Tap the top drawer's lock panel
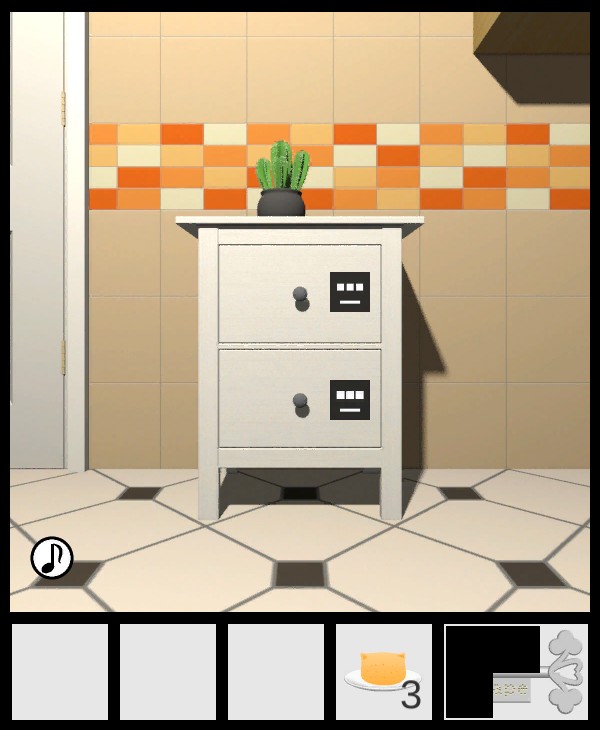The width and height of the screenshot is (600, 730). [x=349, y=292]
